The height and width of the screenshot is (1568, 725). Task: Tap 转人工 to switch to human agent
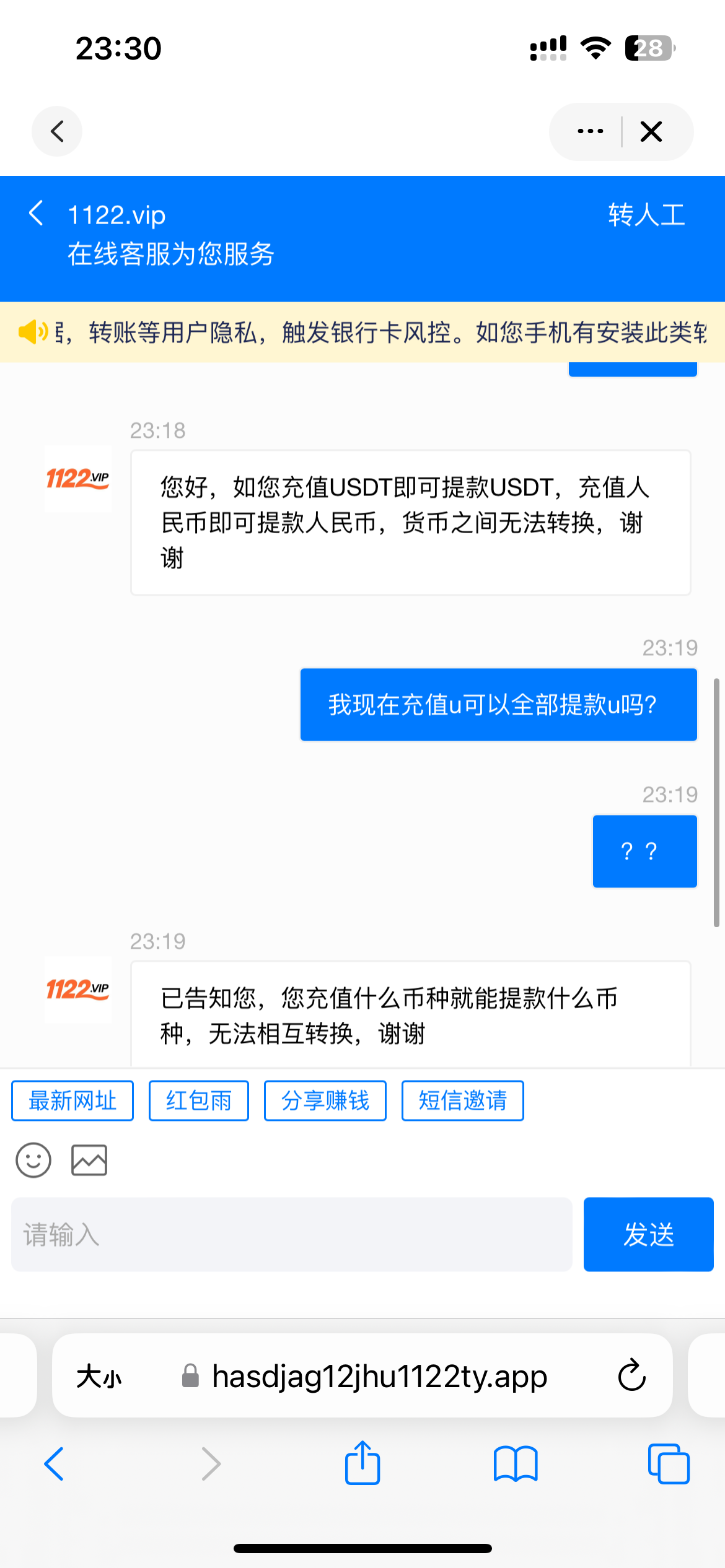pyautogui.click(x=646, y=216)
